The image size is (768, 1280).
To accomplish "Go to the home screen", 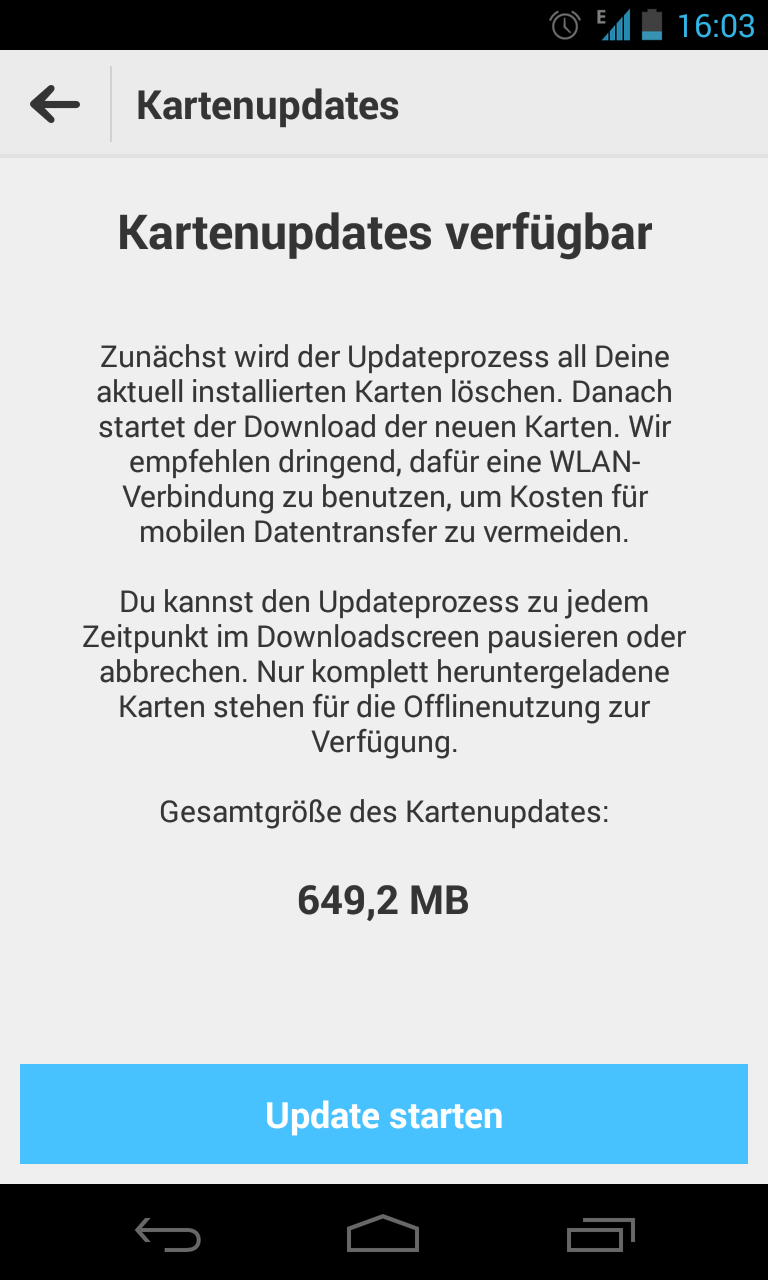I will click(x=383, y=1235).
